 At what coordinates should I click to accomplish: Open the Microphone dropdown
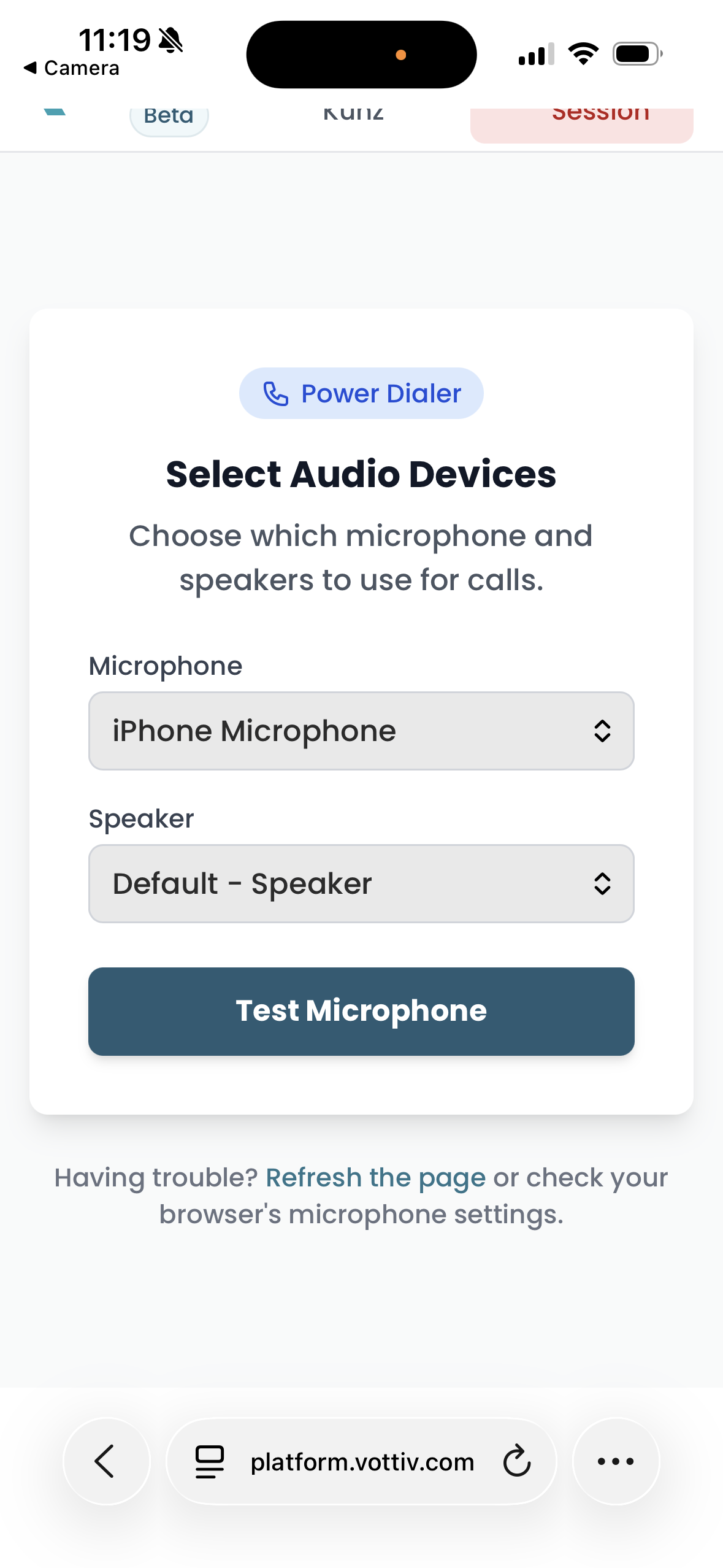[x=361, y=731]
